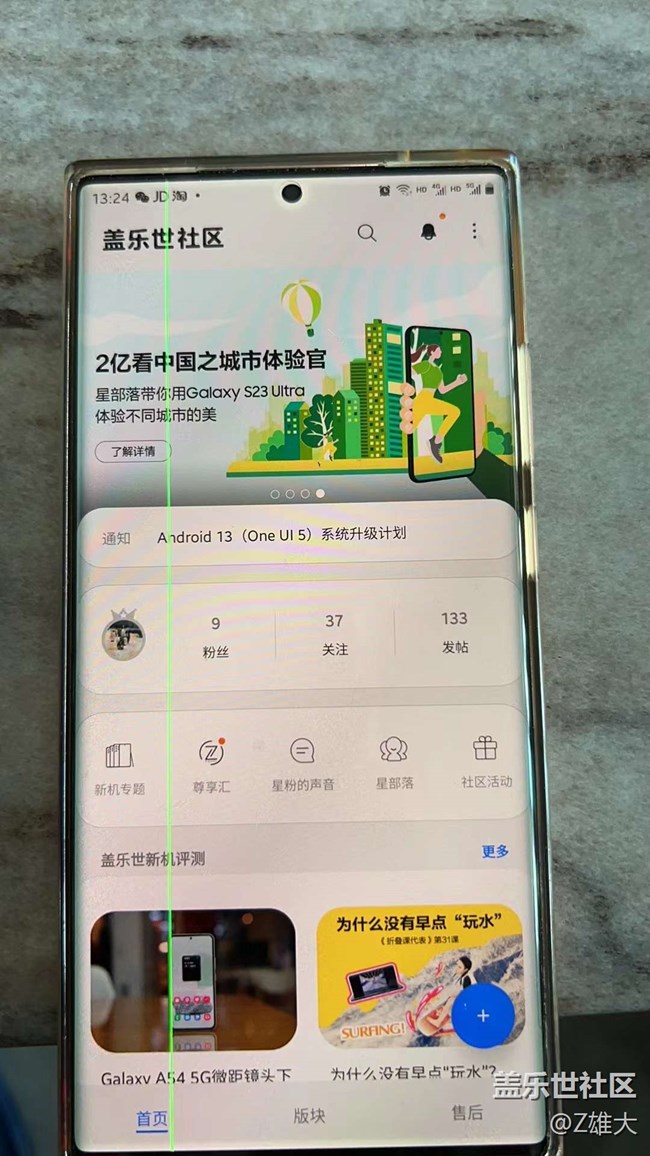Switch to the 版块 tab
The height and width of the screenshot is (1156, 650).
click(x=309, y=1115)
